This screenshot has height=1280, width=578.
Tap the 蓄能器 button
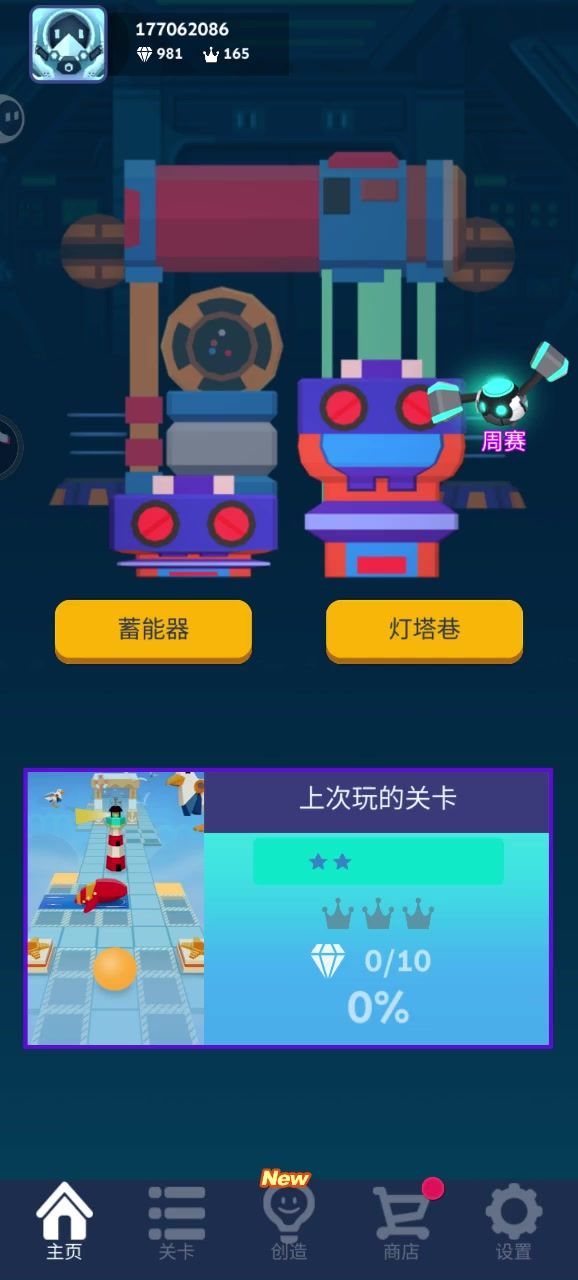153,630
